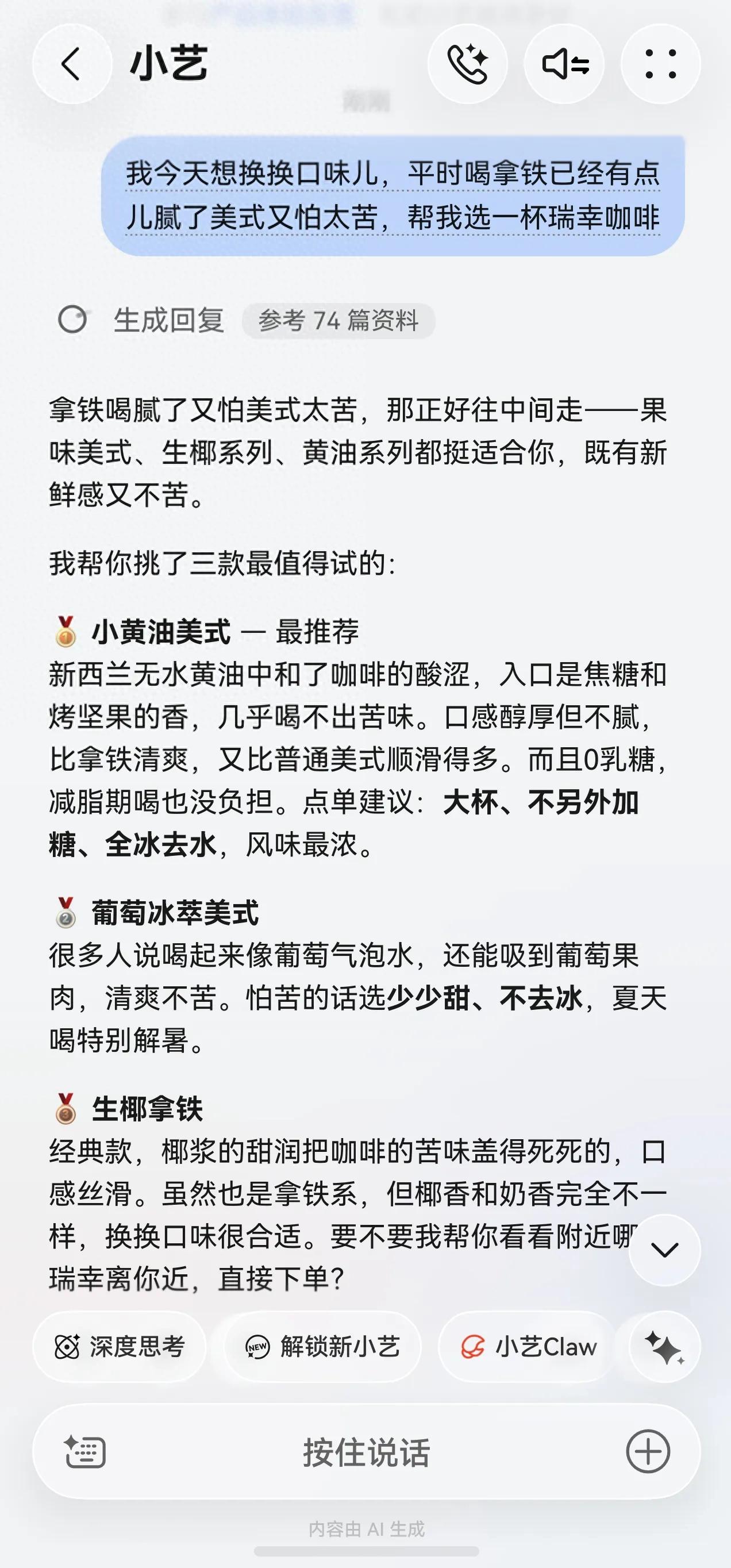Tap the 解锁新小艺 chip
The image size is (731, 1568).
pyautogui.click(x=322, y=1347)
